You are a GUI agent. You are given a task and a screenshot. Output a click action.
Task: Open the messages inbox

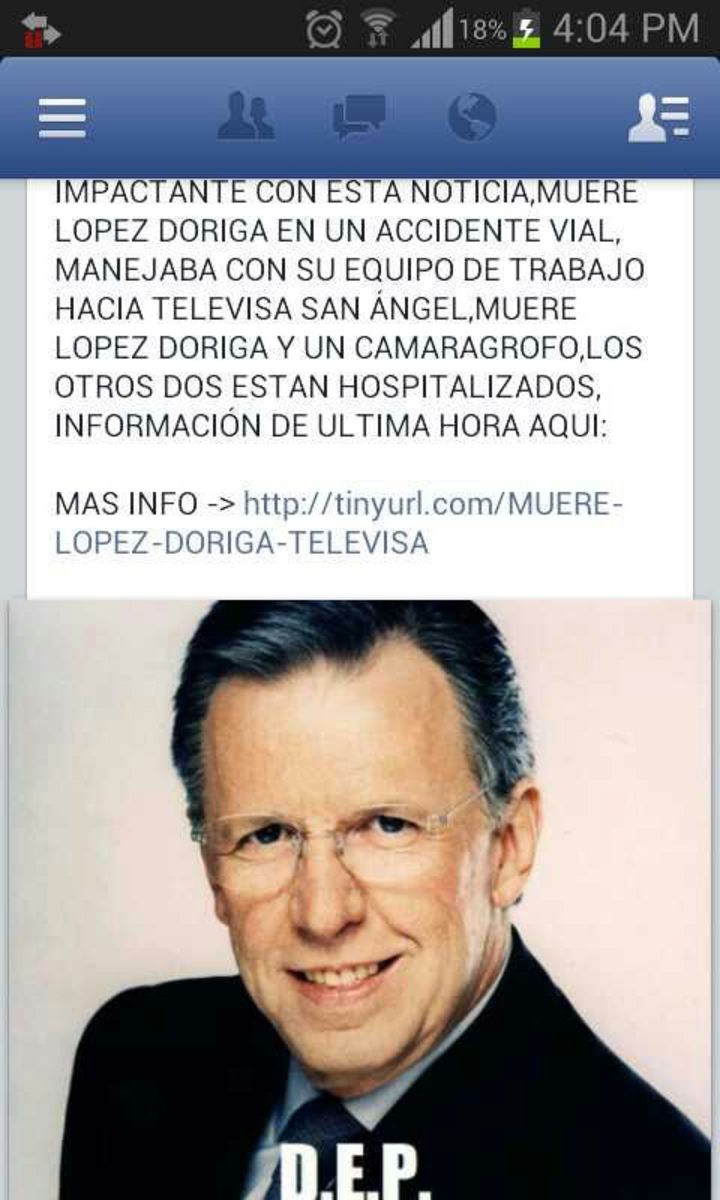pos(358,118)
